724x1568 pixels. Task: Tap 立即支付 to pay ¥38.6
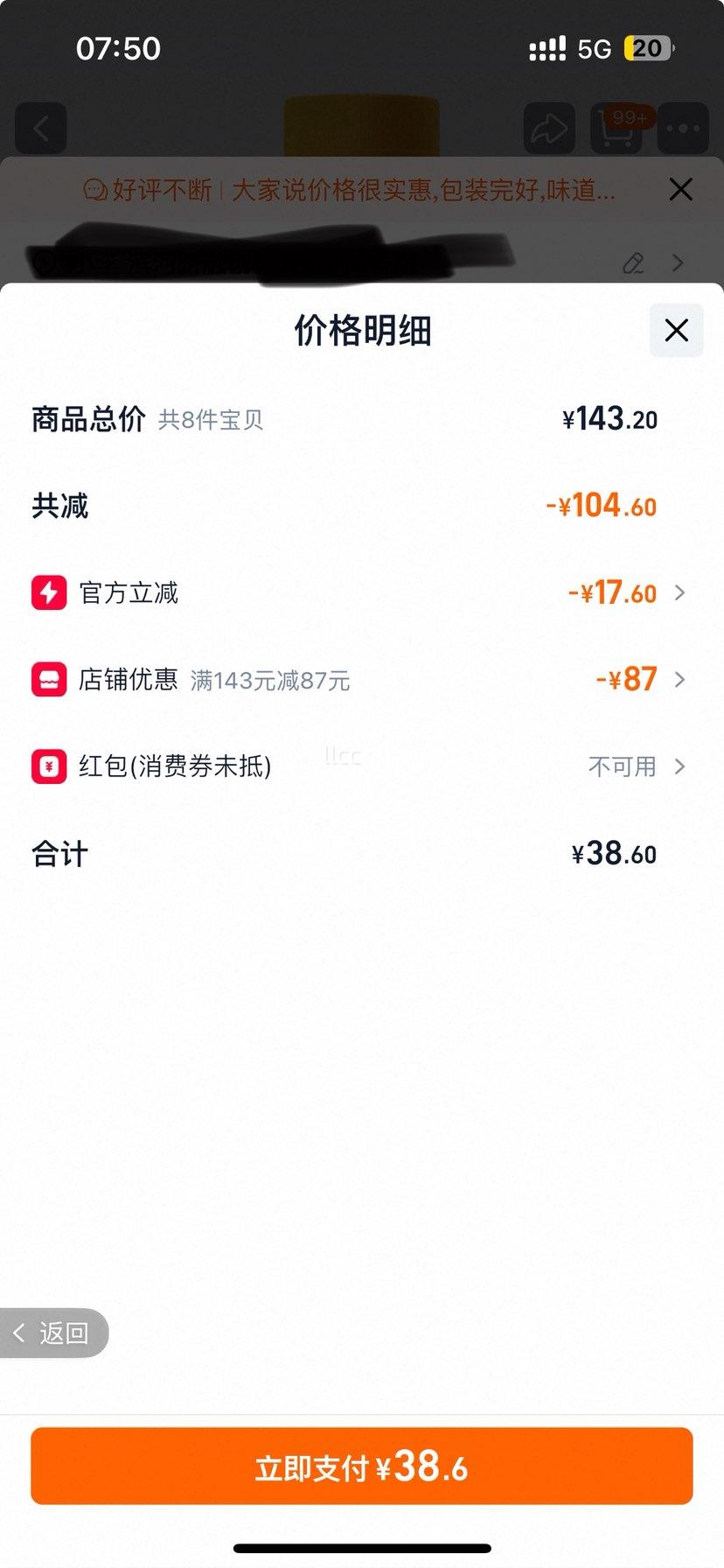(362, 1466)
